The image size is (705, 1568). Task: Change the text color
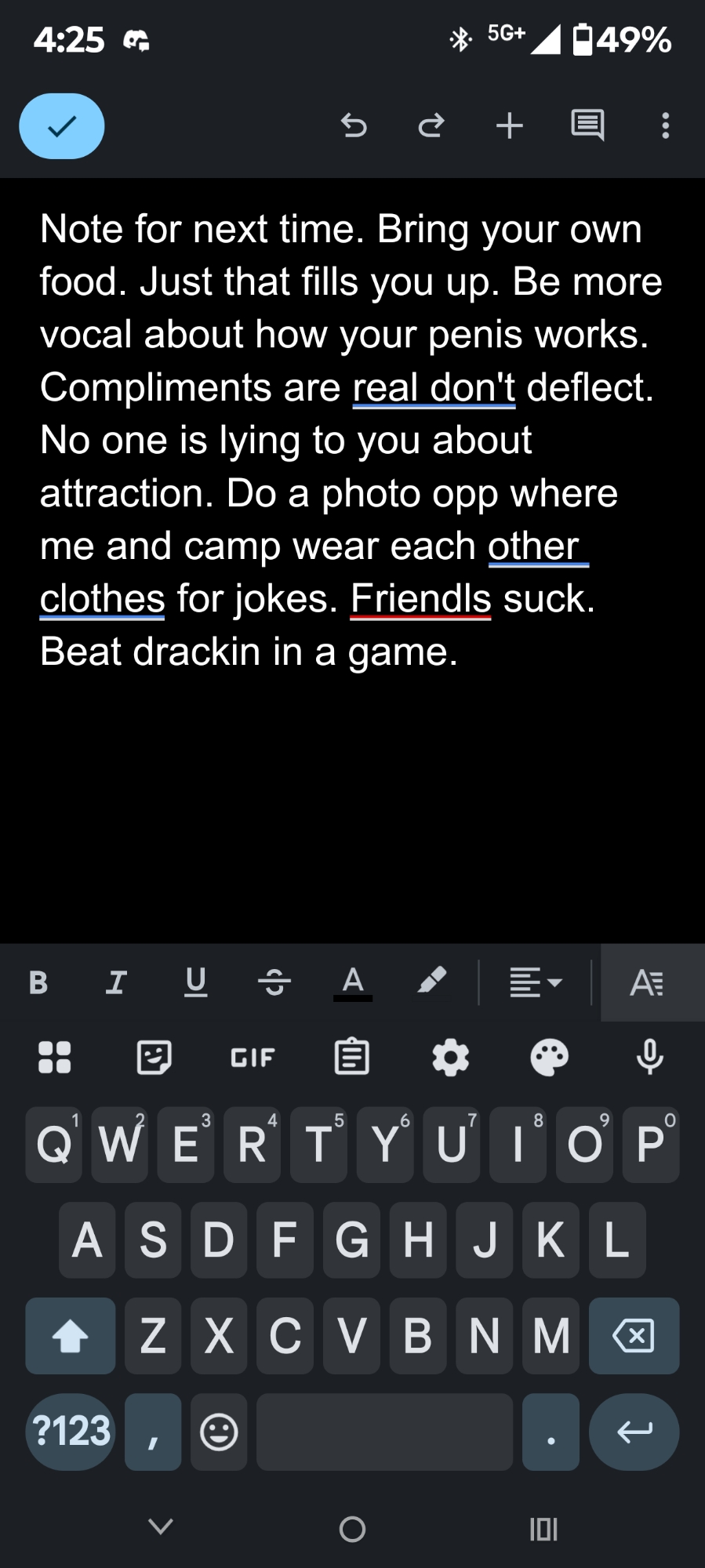point(353,982)
